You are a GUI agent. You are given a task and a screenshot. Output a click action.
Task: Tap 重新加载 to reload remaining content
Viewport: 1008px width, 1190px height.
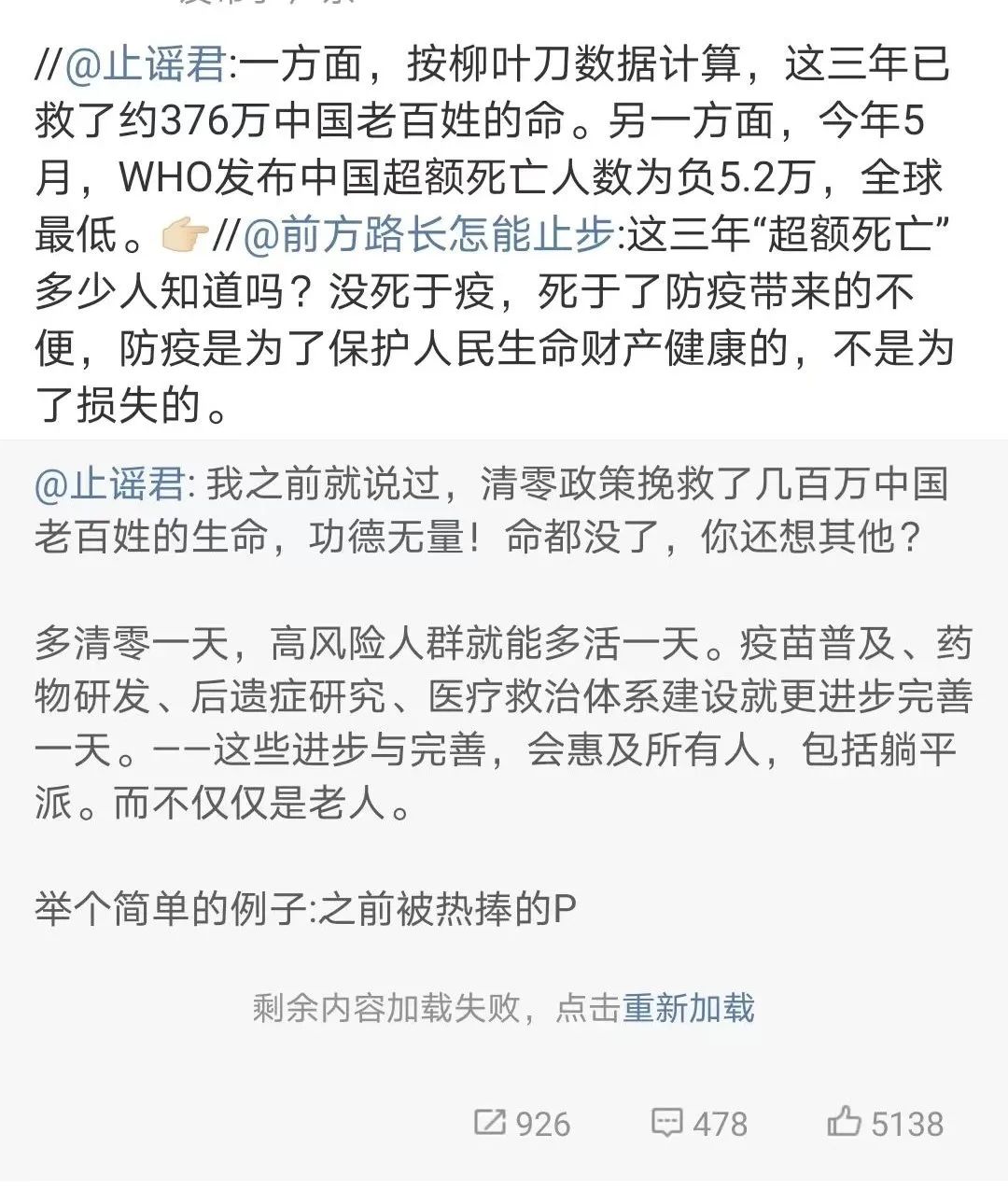pyautogui.click(x=688, y=1009)
